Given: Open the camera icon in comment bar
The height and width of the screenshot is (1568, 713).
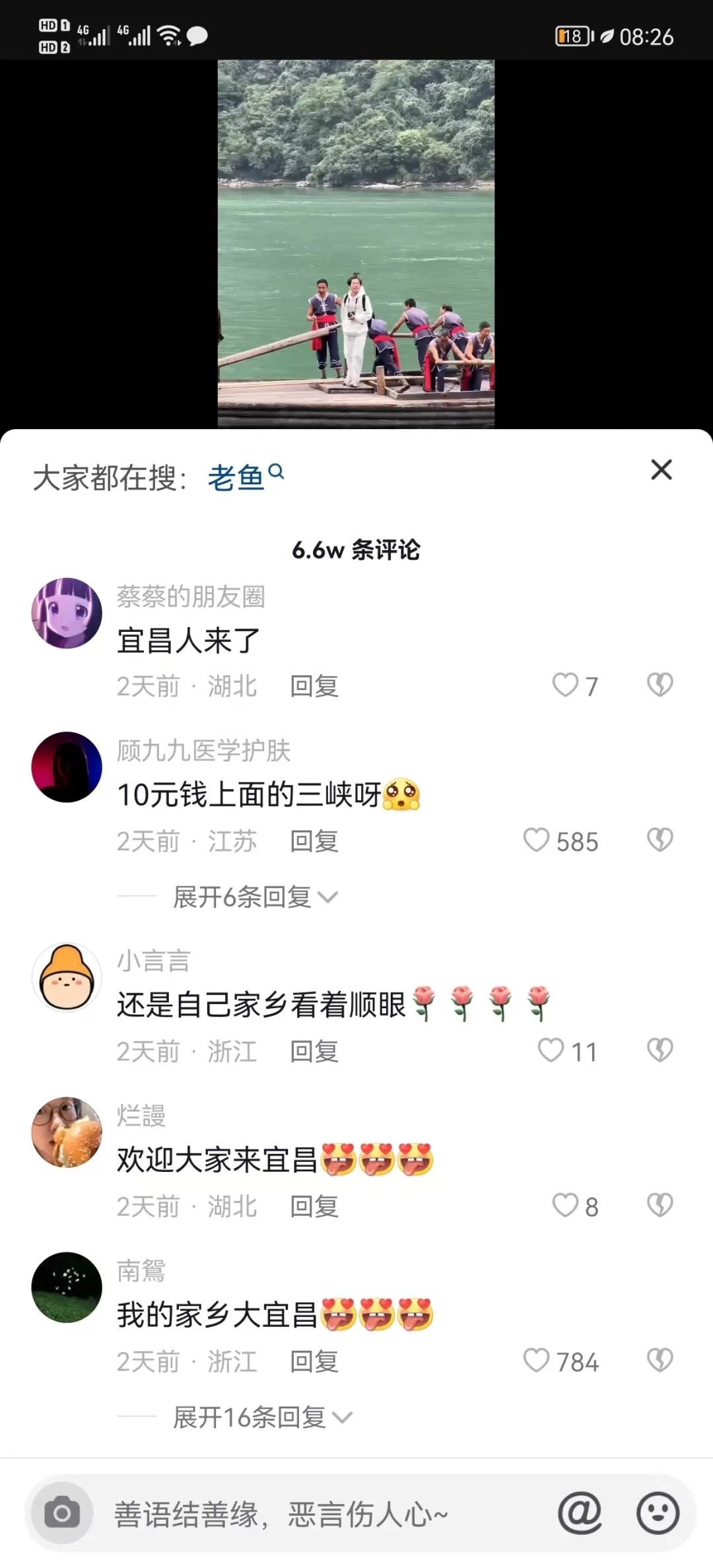Looking at the screenshot, I should point(62,1513).
